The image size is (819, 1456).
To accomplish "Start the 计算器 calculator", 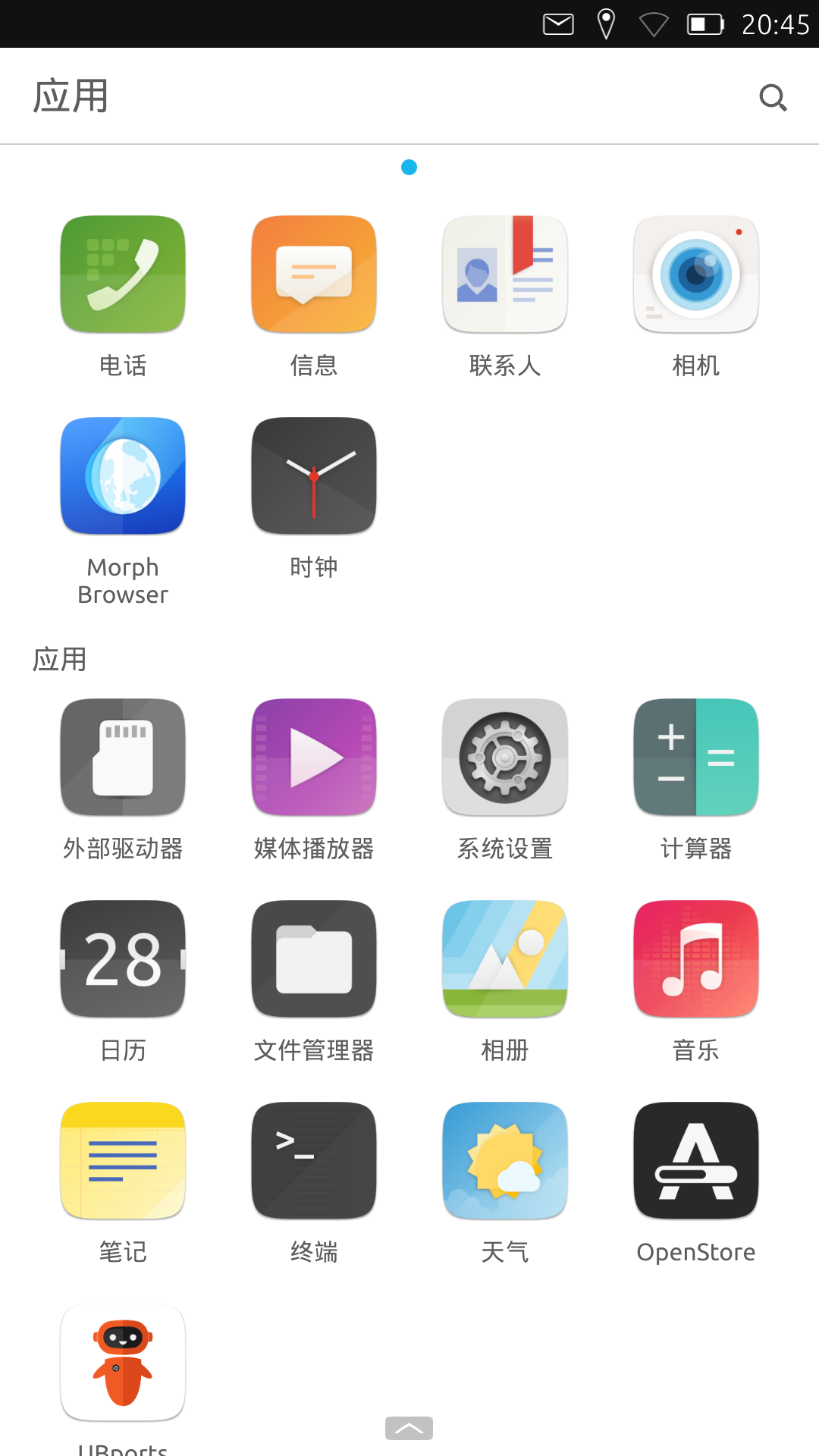I will (x=695, y=757).
